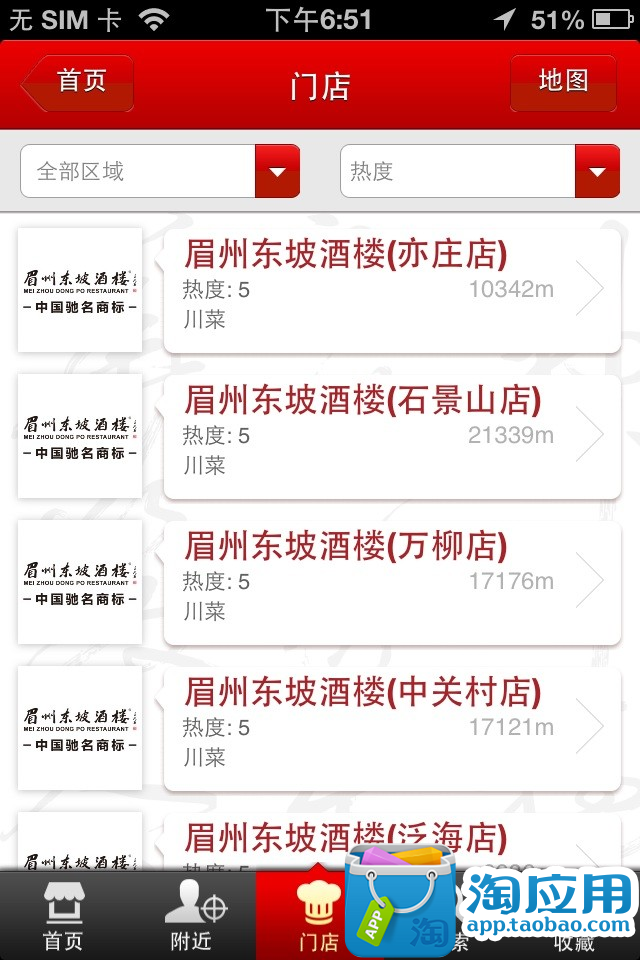Expand the 热度 sorting dropdown

[480, 171]
